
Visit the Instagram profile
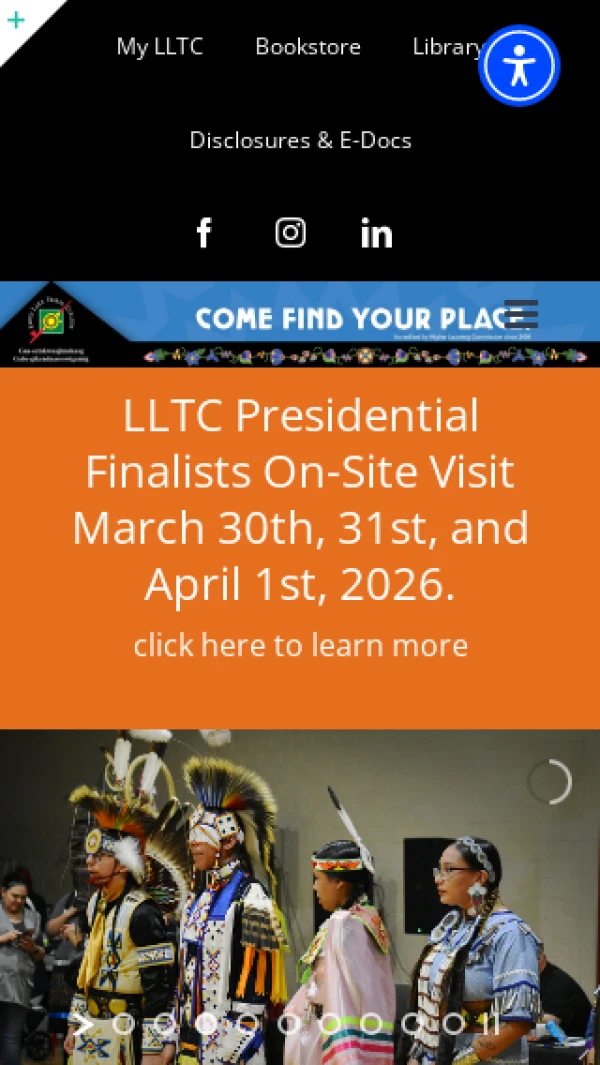290,233
